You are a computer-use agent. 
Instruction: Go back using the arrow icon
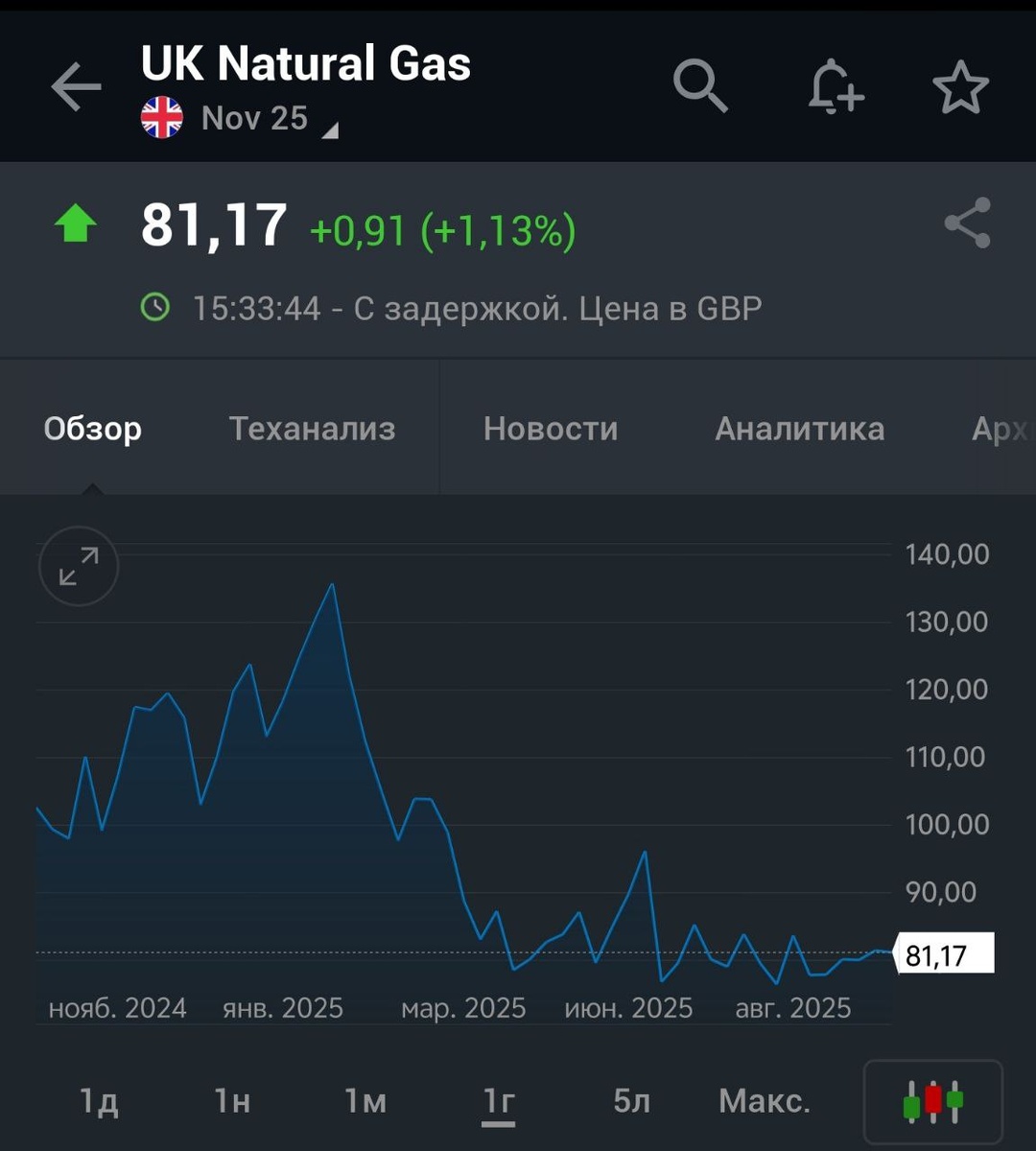click(x=77, y=88)
